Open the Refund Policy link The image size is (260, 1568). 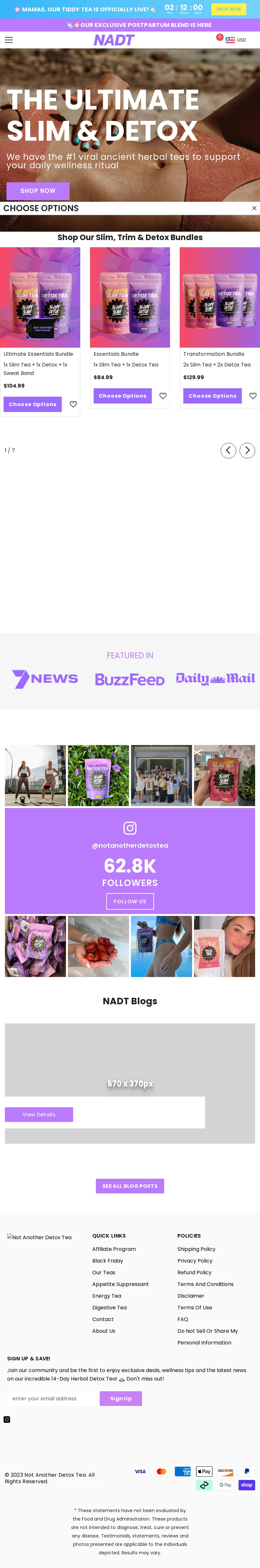(194, 1272)
